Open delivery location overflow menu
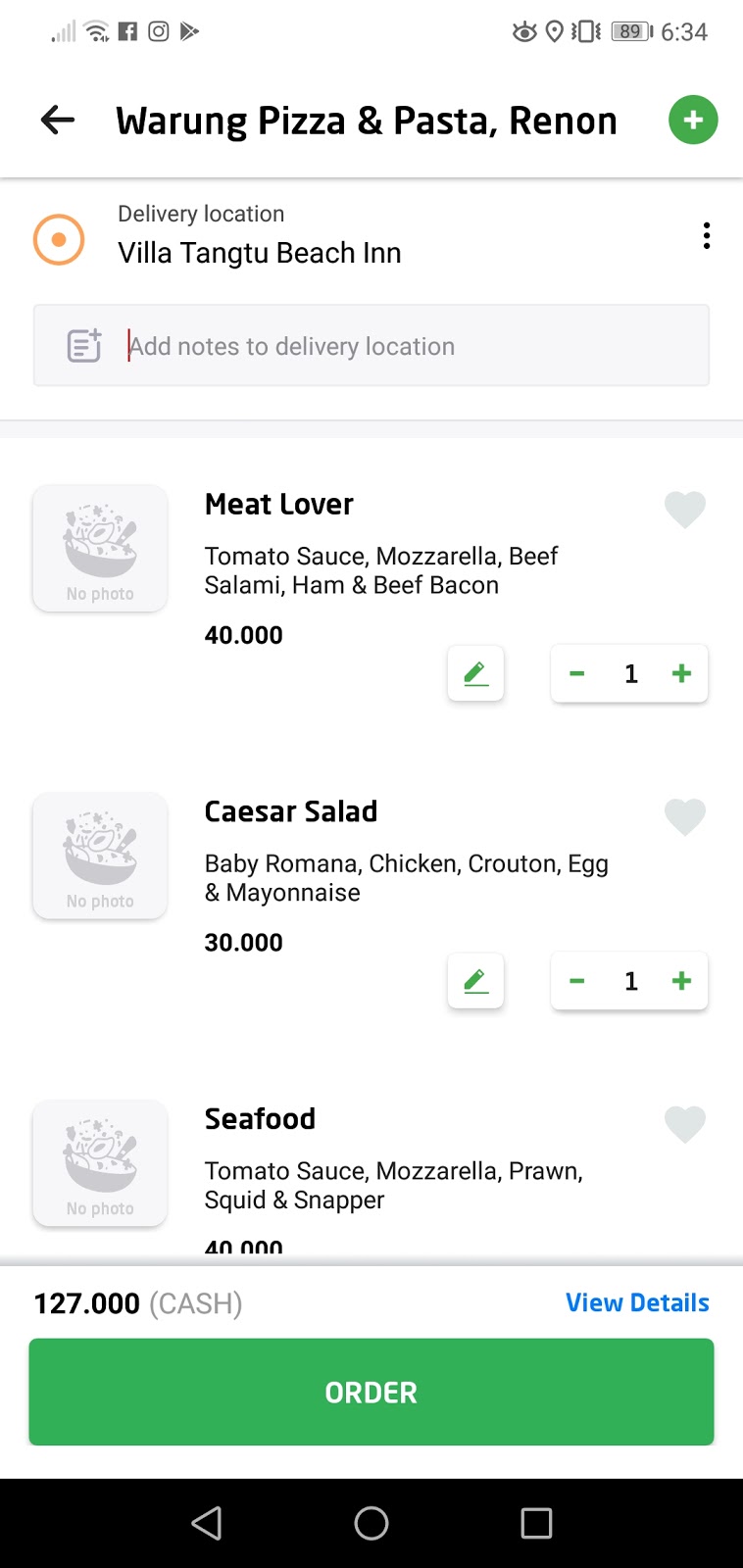Image resolution: width=743 pixels, height=1568 pixels. click(706, 235)
